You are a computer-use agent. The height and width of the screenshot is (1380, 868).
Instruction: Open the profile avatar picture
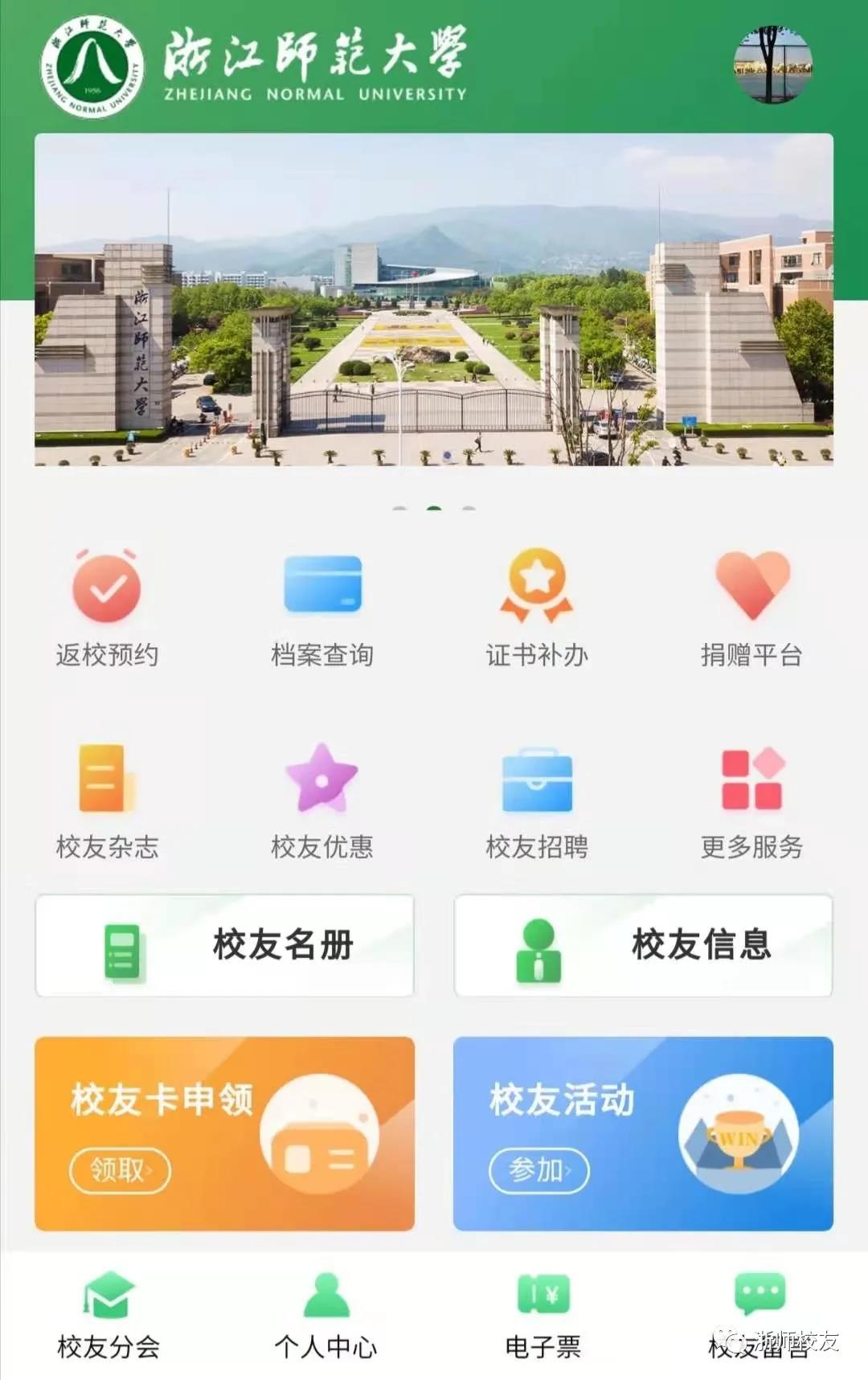(772, 64)
